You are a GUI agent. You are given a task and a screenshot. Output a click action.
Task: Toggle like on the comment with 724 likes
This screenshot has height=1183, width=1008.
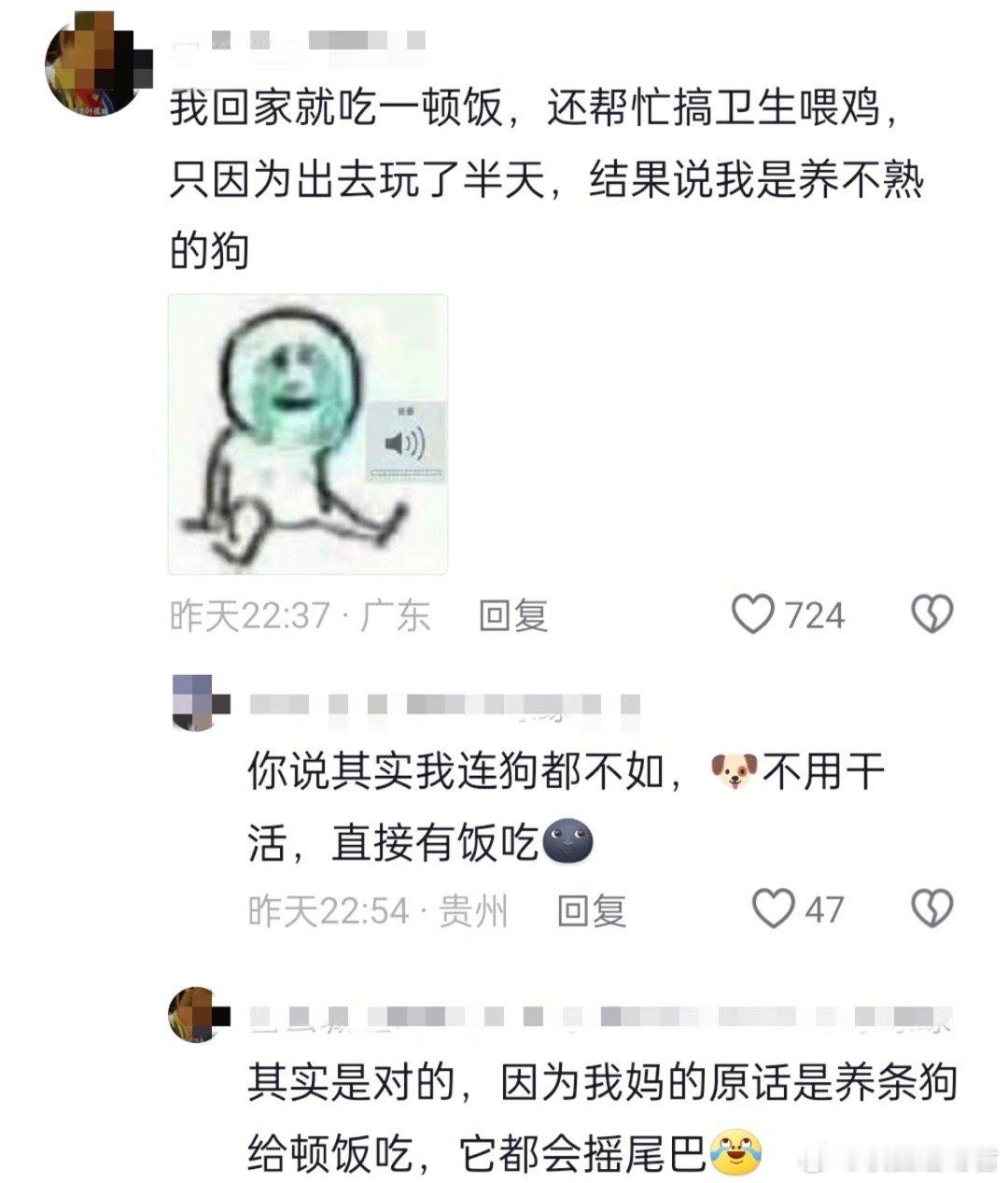[x=751, y=614]
